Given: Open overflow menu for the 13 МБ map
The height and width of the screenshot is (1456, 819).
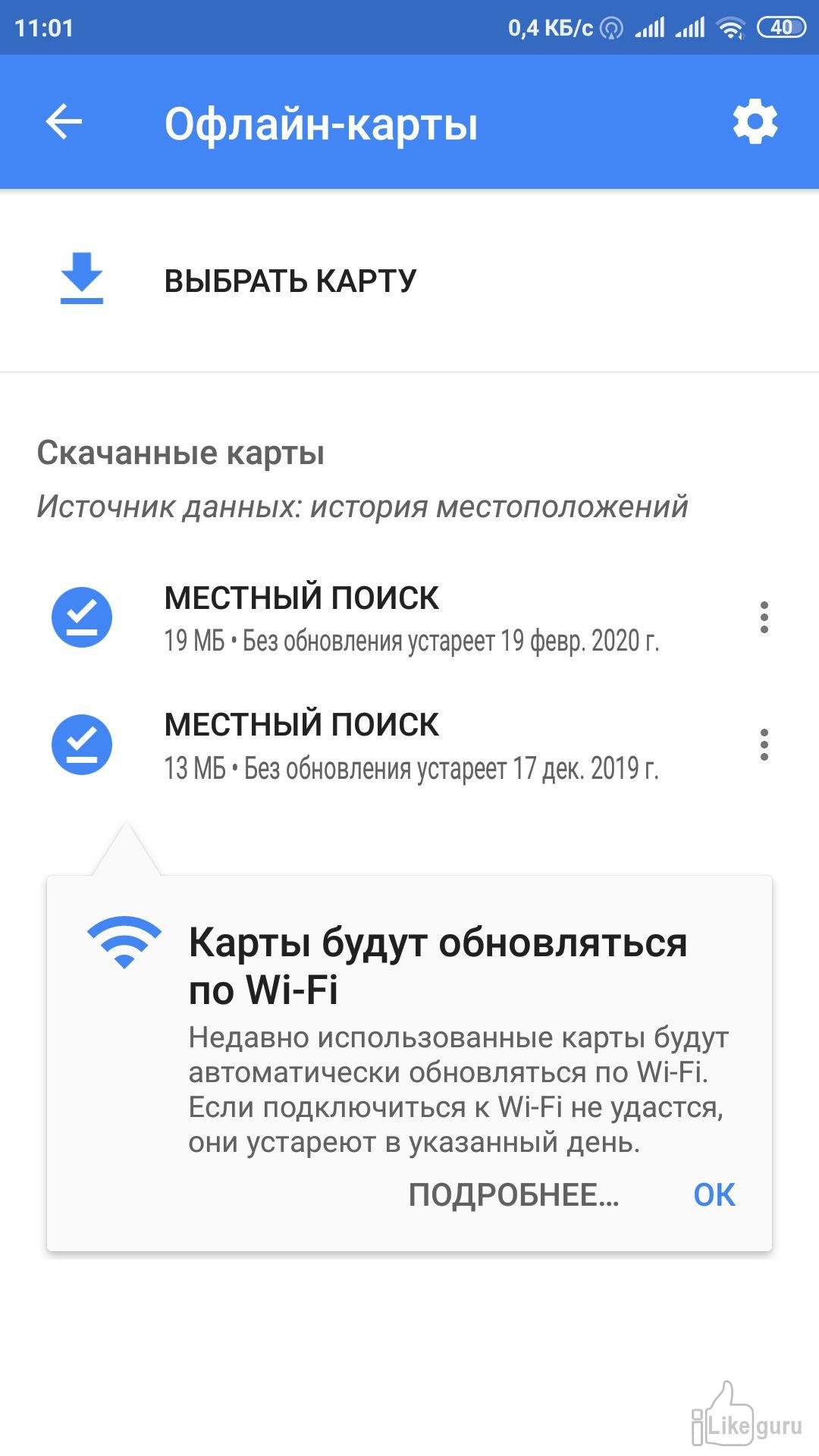Looking at the screenshot, I should [x=764, y=745].
